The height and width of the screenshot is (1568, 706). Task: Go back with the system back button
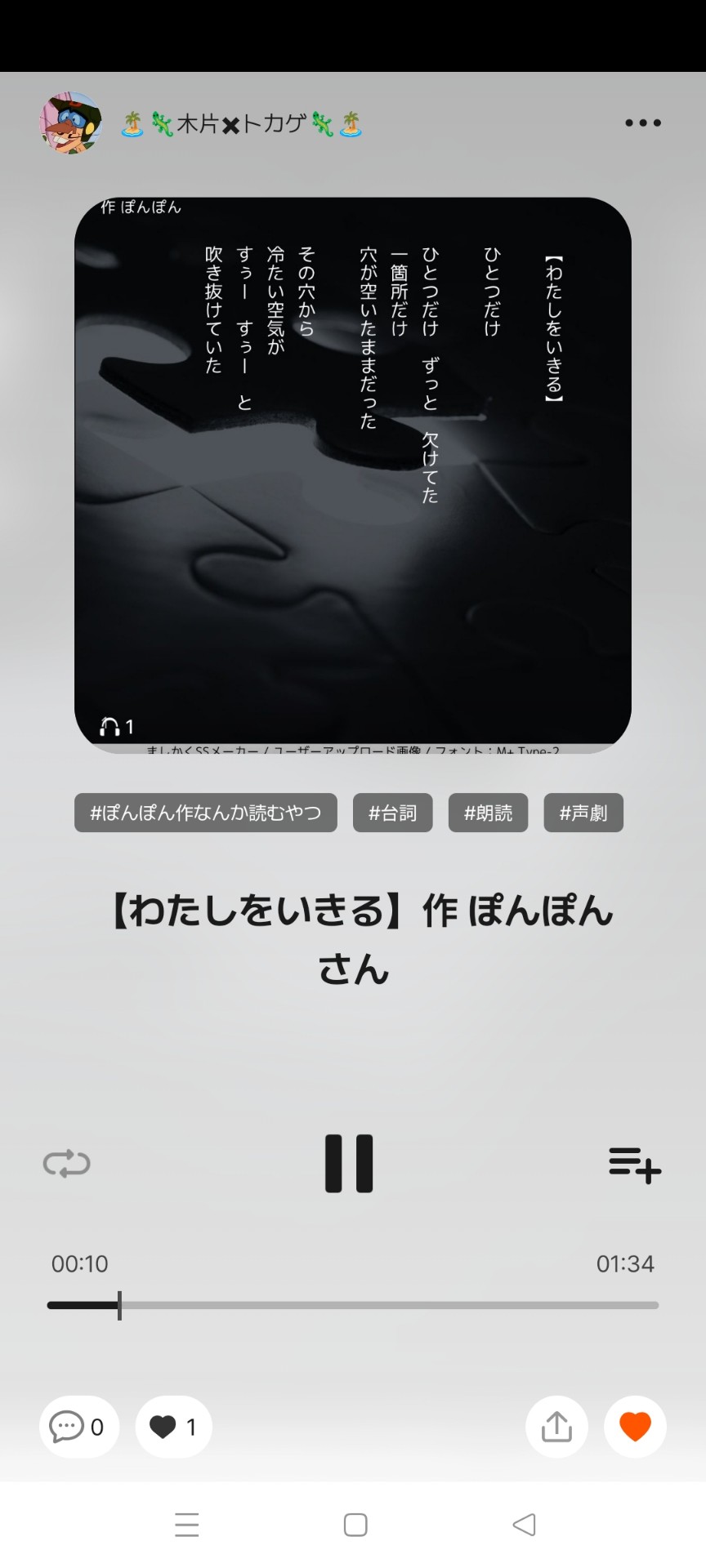point(524,1524)
